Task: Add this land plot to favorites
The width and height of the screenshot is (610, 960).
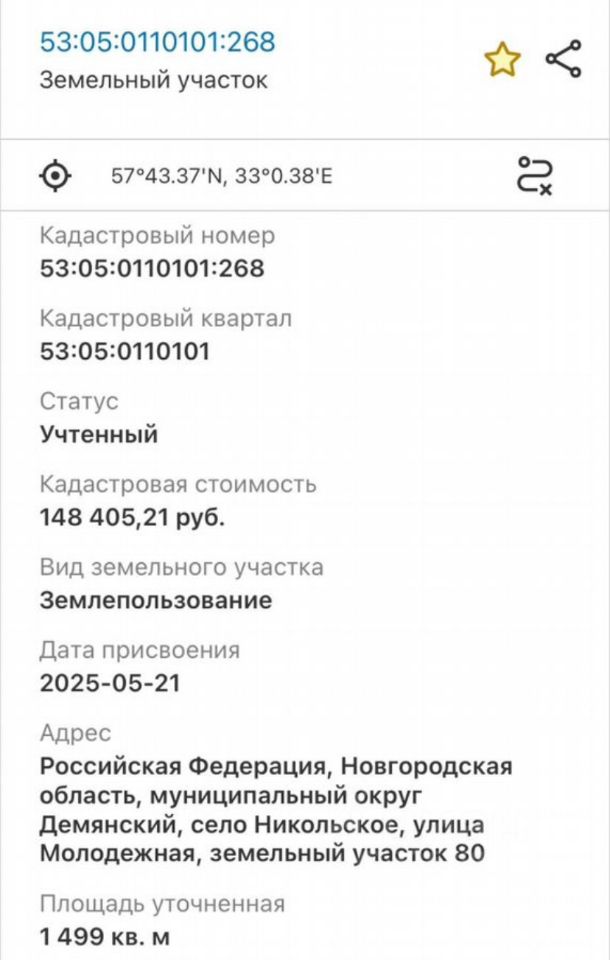Action: pyautogui.click(x=502, y=60)
